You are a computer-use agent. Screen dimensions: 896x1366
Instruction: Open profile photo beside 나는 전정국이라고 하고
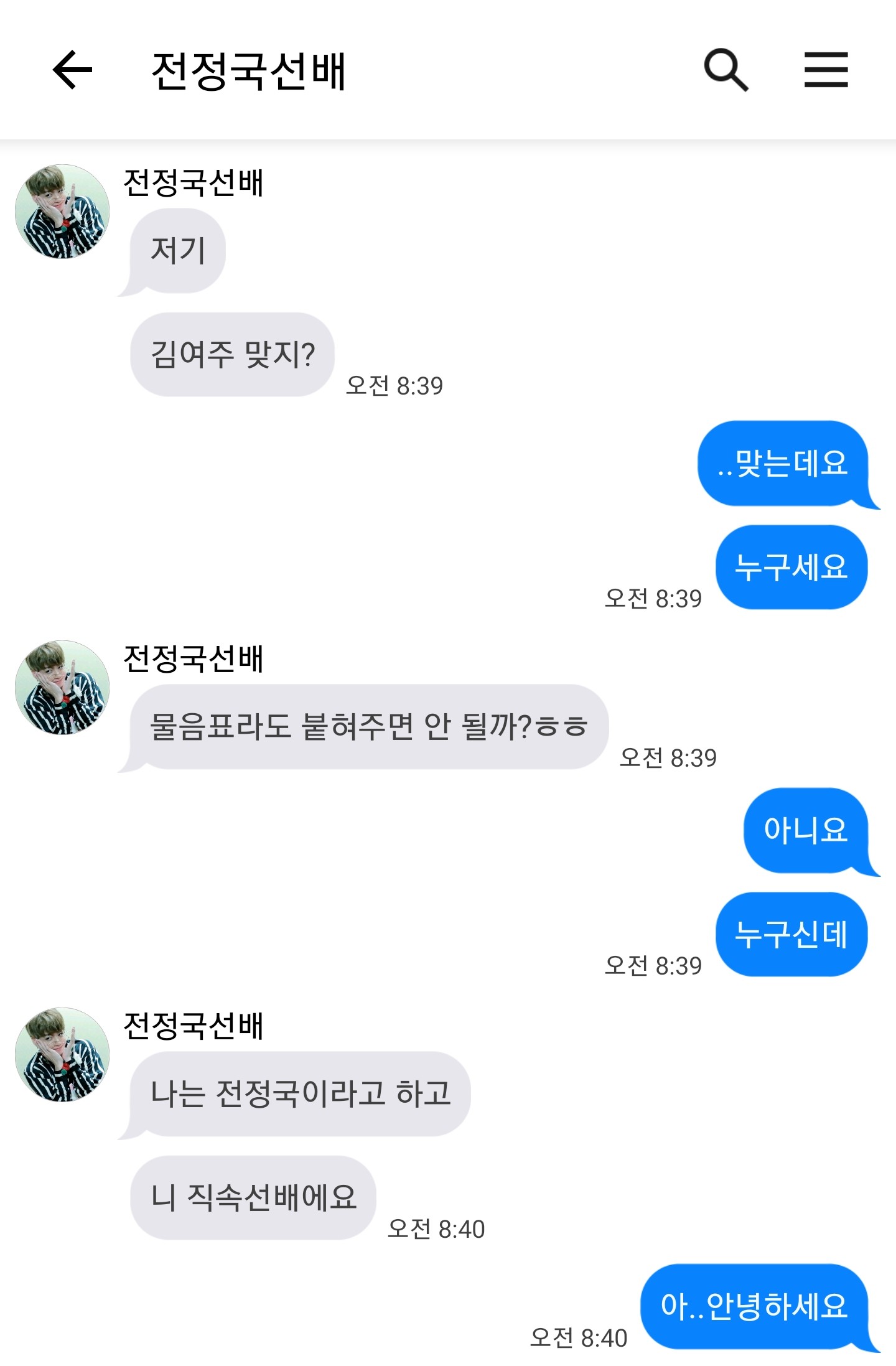tap(62, 1055)
